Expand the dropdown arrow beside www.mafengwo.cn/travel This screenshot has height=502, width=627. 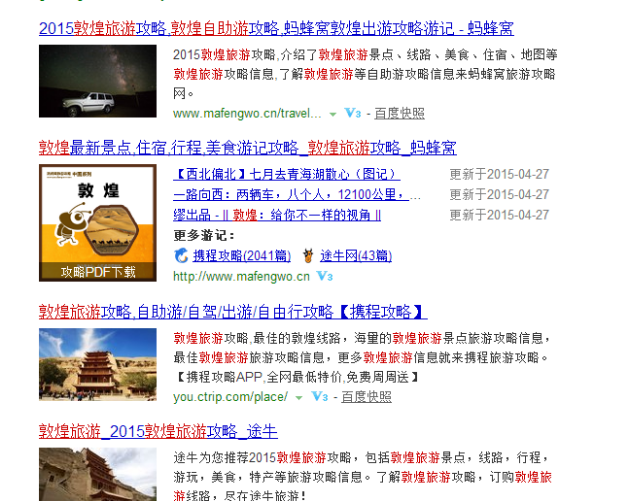pyautogui.click(x=333, y=114)
